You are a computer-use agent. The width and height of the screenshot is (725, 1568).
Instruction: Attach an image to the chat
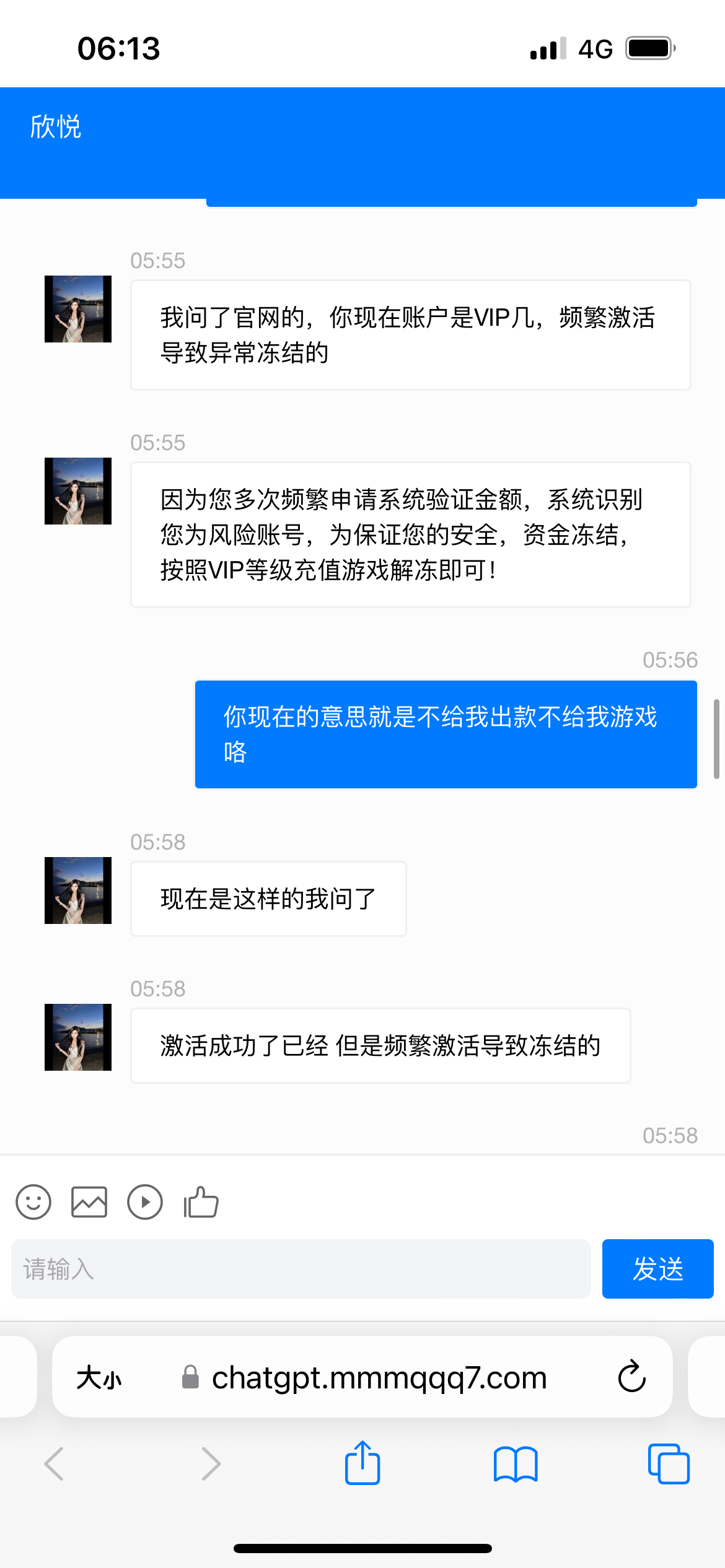[x=89, y=1202]
